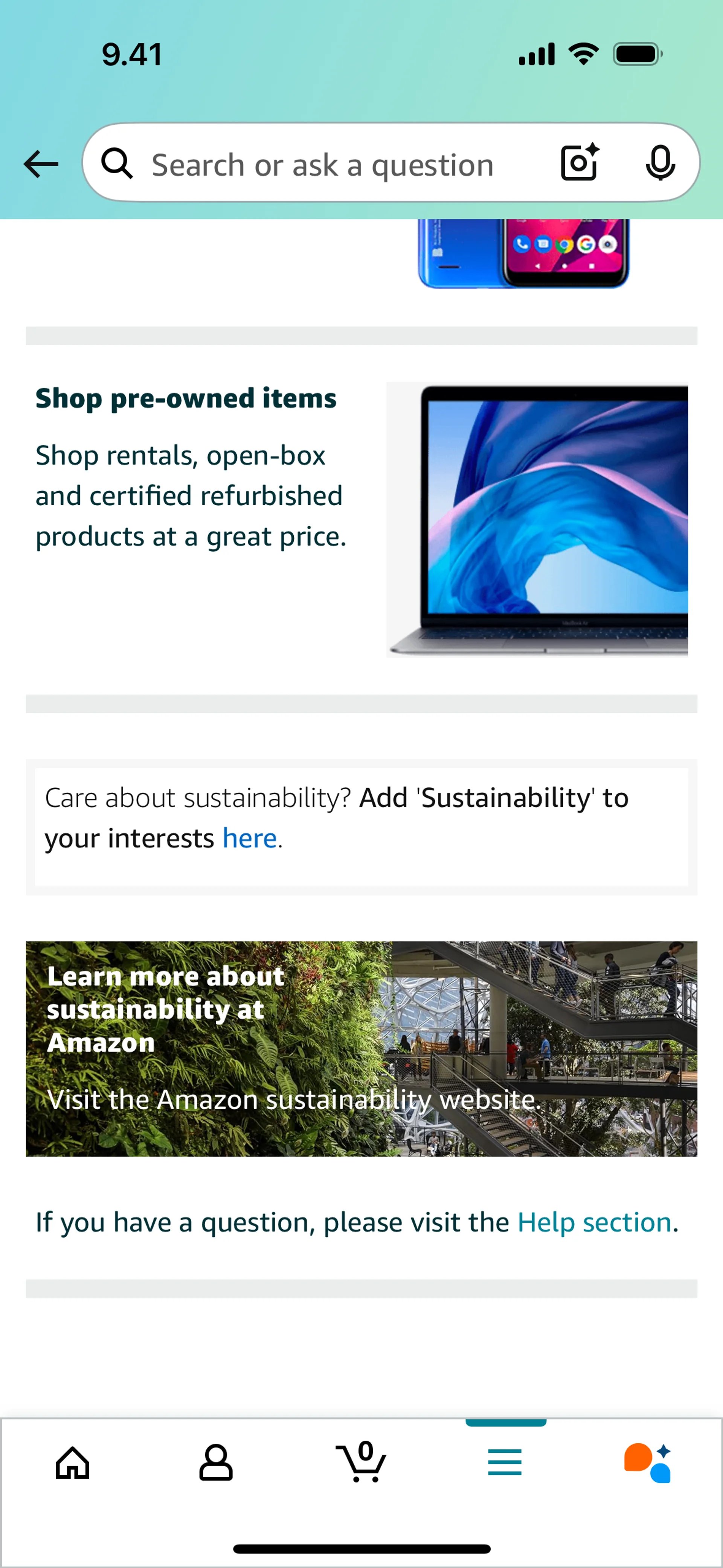723x1568 pixels.
Task: Open the Shop pre-owned items card
Action: (x=361, y=519)
